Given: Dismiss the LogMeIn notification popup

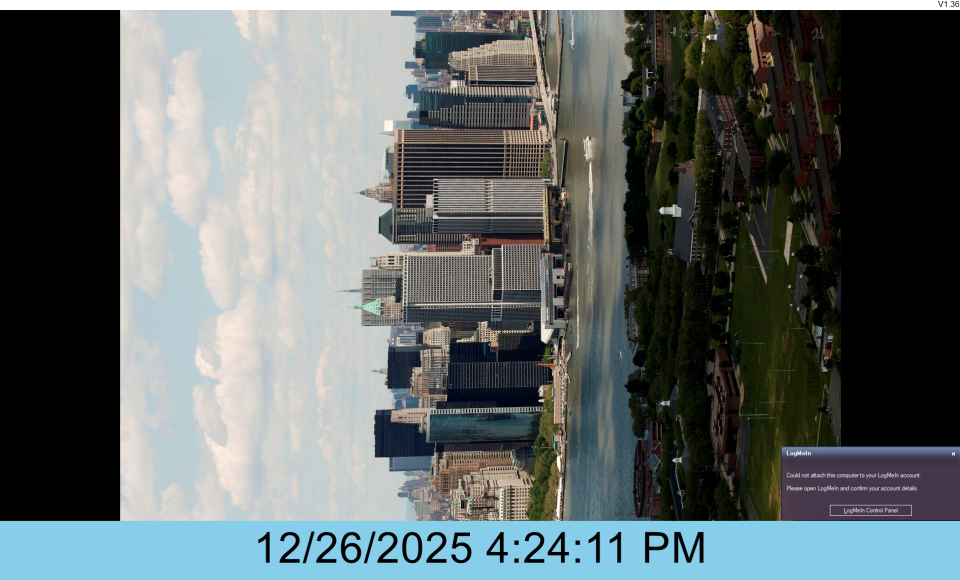Looking at the screenshot, I should pos(953,454).
